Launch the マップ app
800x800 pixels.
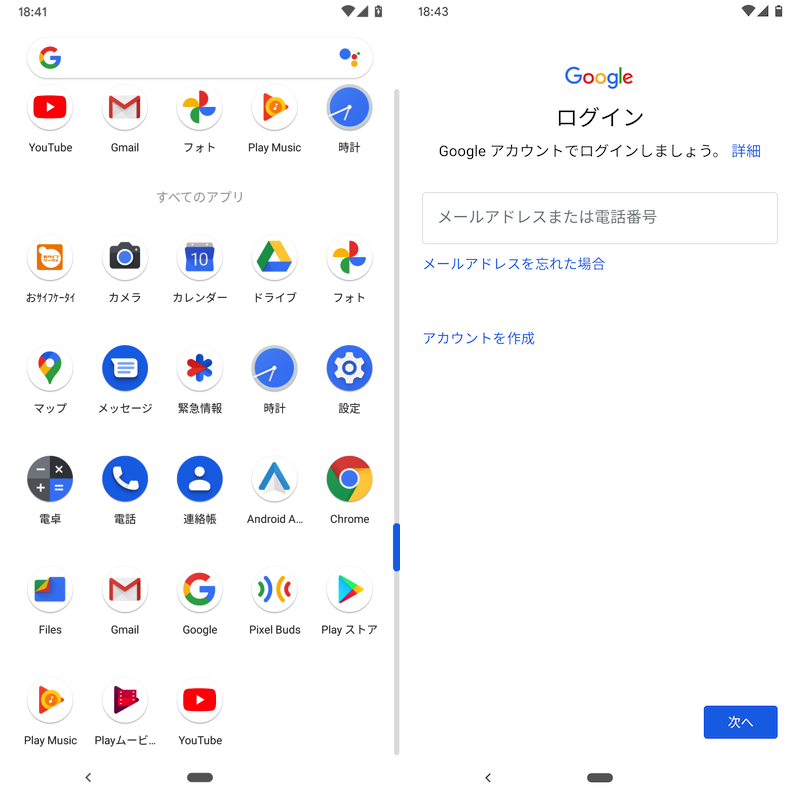(x=50, y=369)
